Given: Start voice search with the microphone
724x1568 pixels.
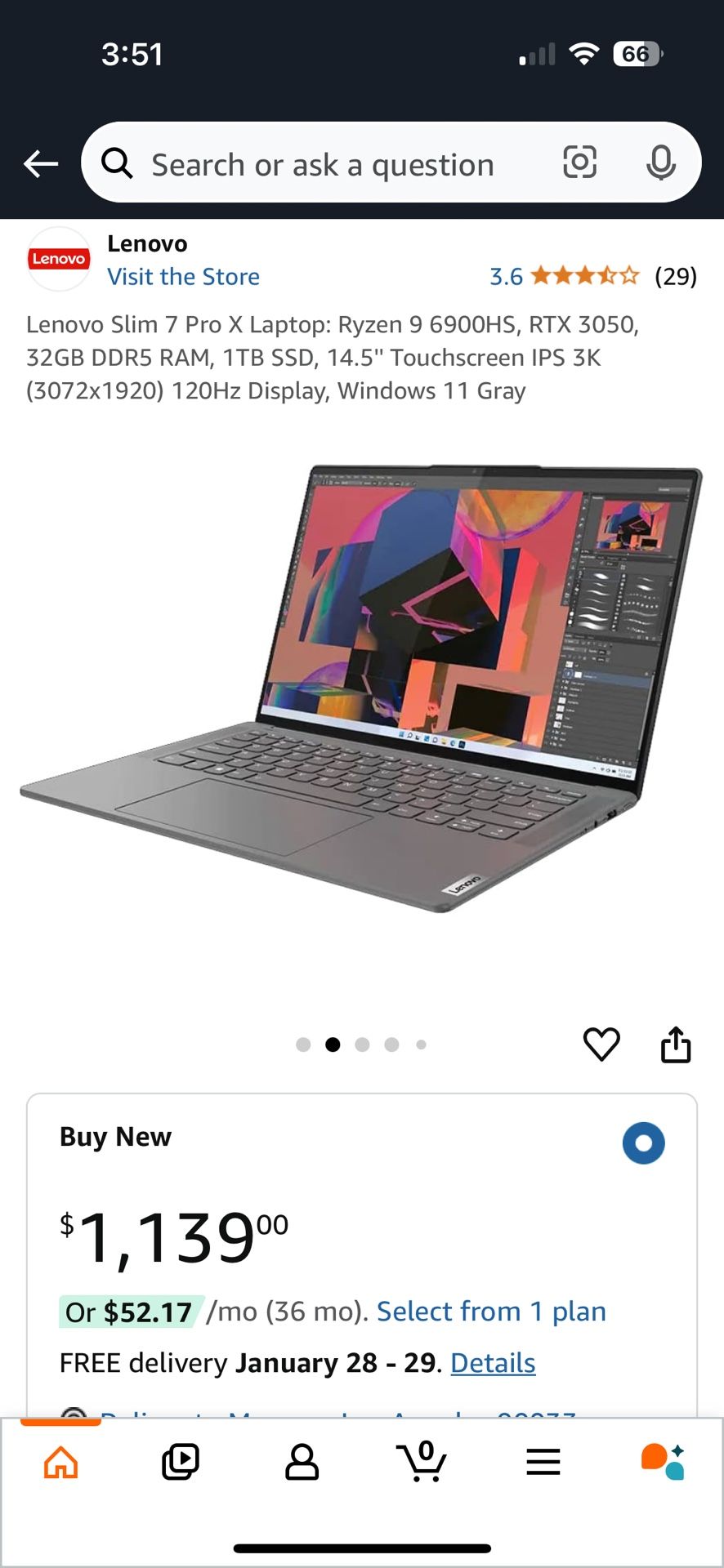Looking at the screenshot, I should point(660,163).
